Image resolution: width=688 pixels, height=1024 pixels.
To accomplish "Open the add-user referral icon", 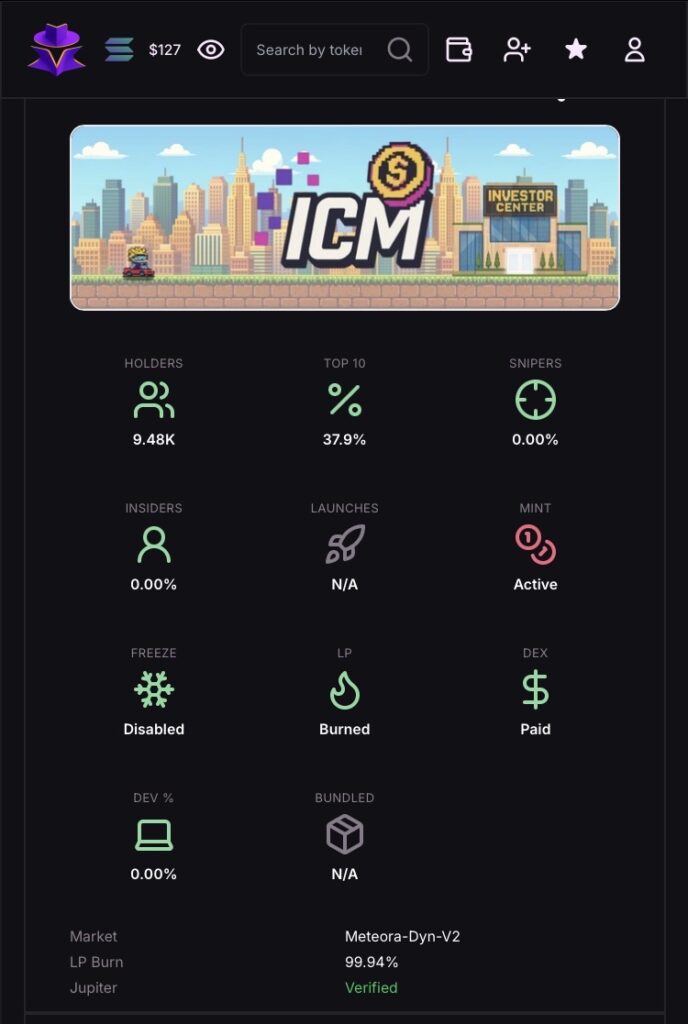I will pos(517,49).
